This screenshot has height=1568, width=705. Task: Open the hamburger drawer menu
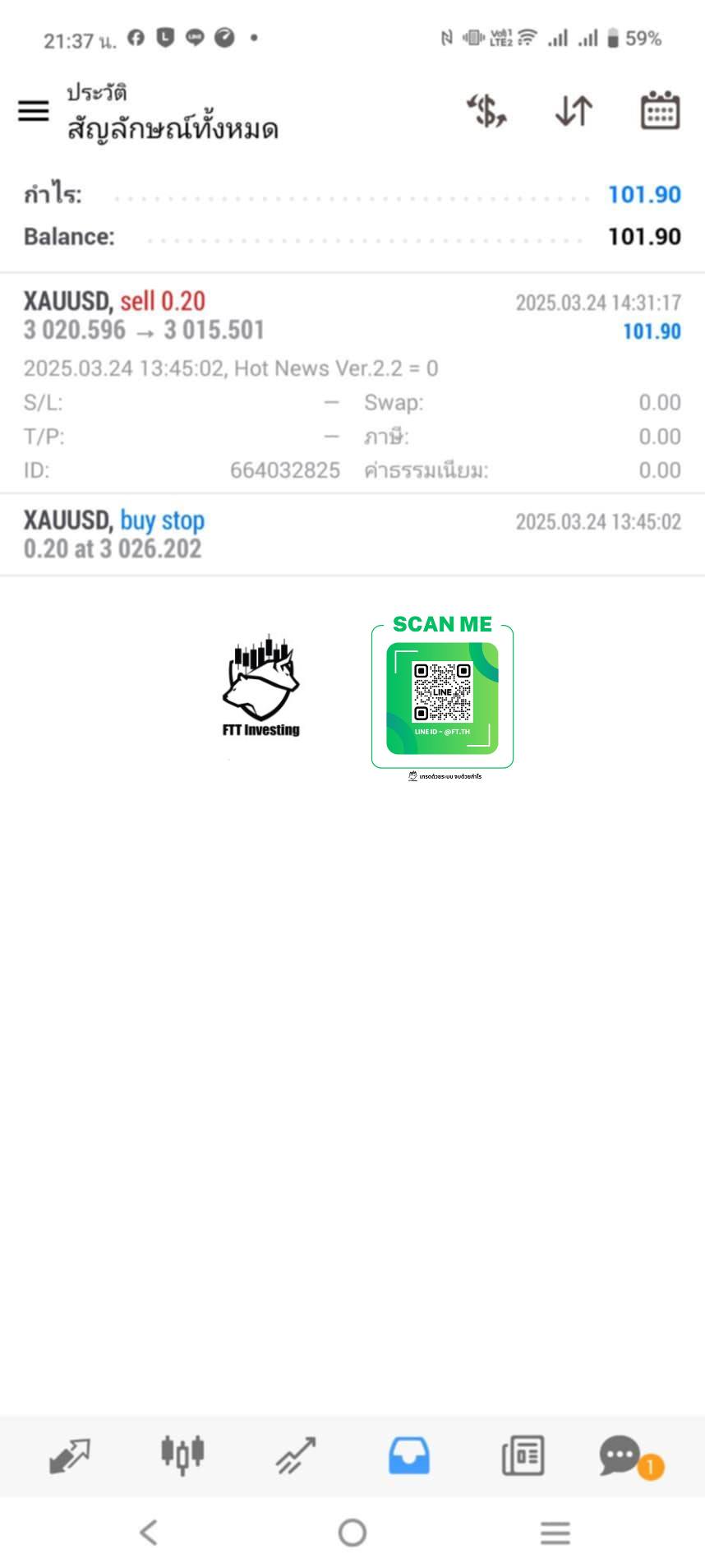tap(34, 110)
